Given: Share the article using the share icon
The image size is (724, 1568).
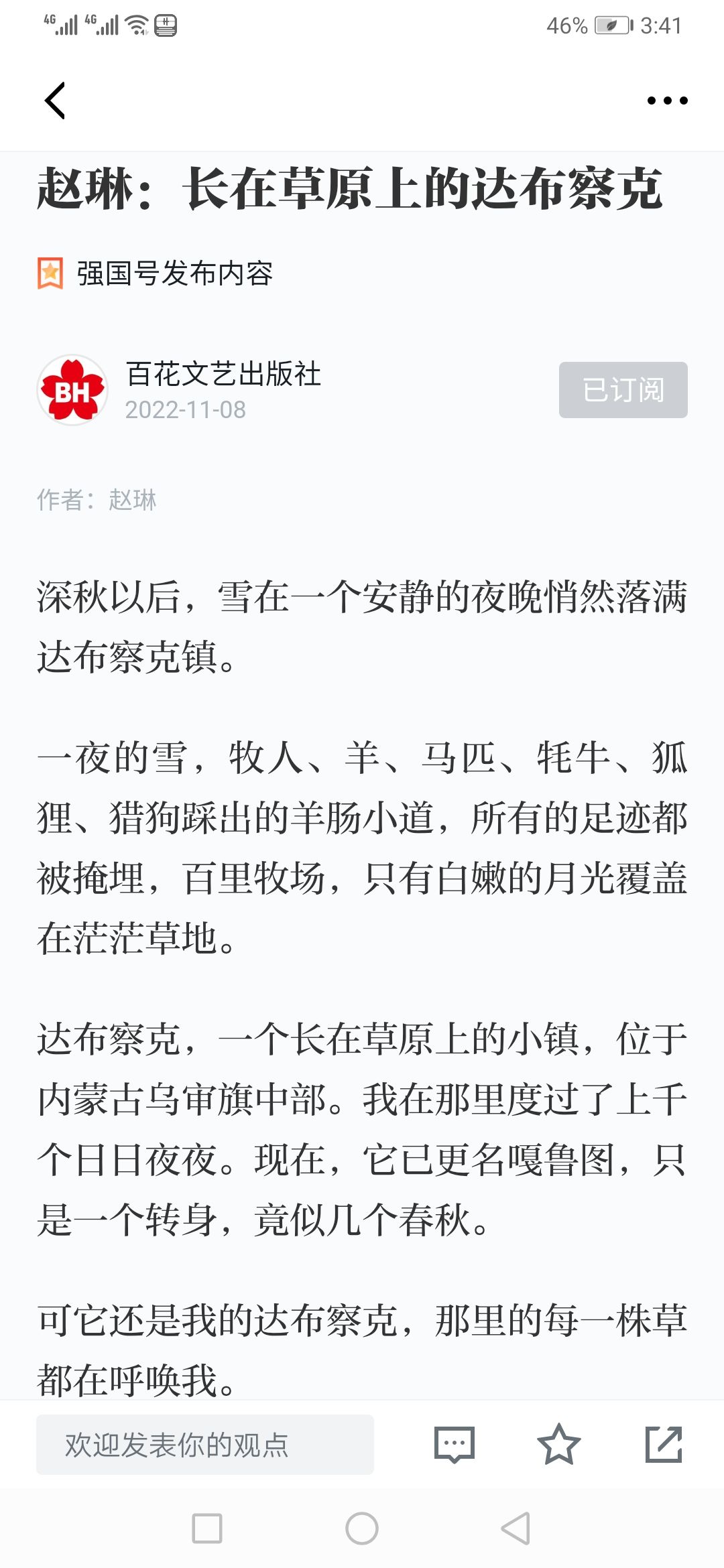Looking at the screenshot, I should (664, 1445).
